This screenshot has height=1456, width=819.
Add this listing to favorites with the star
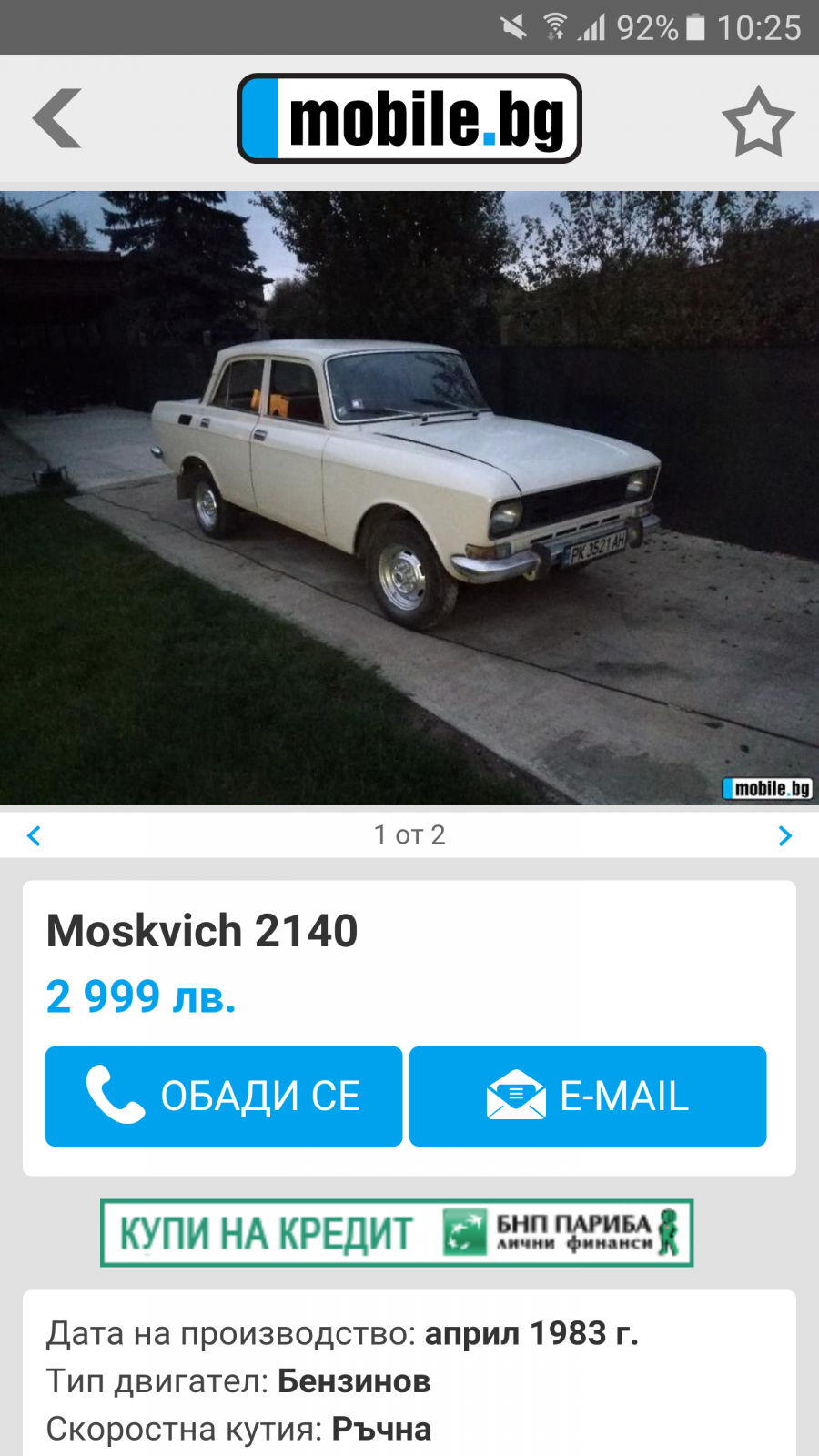coord(758,121)
